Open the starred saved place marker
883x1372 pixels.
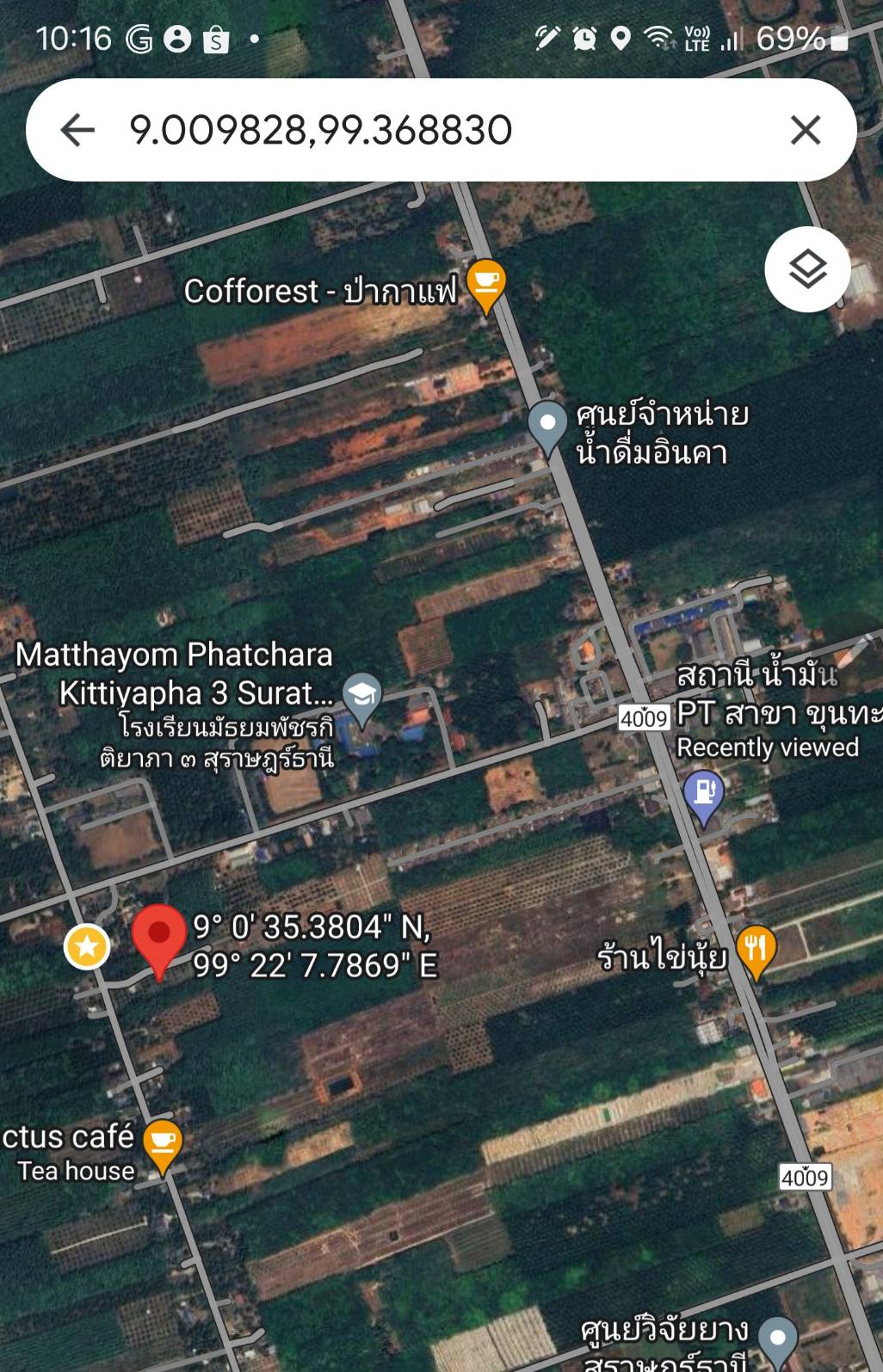pos(87,946)
